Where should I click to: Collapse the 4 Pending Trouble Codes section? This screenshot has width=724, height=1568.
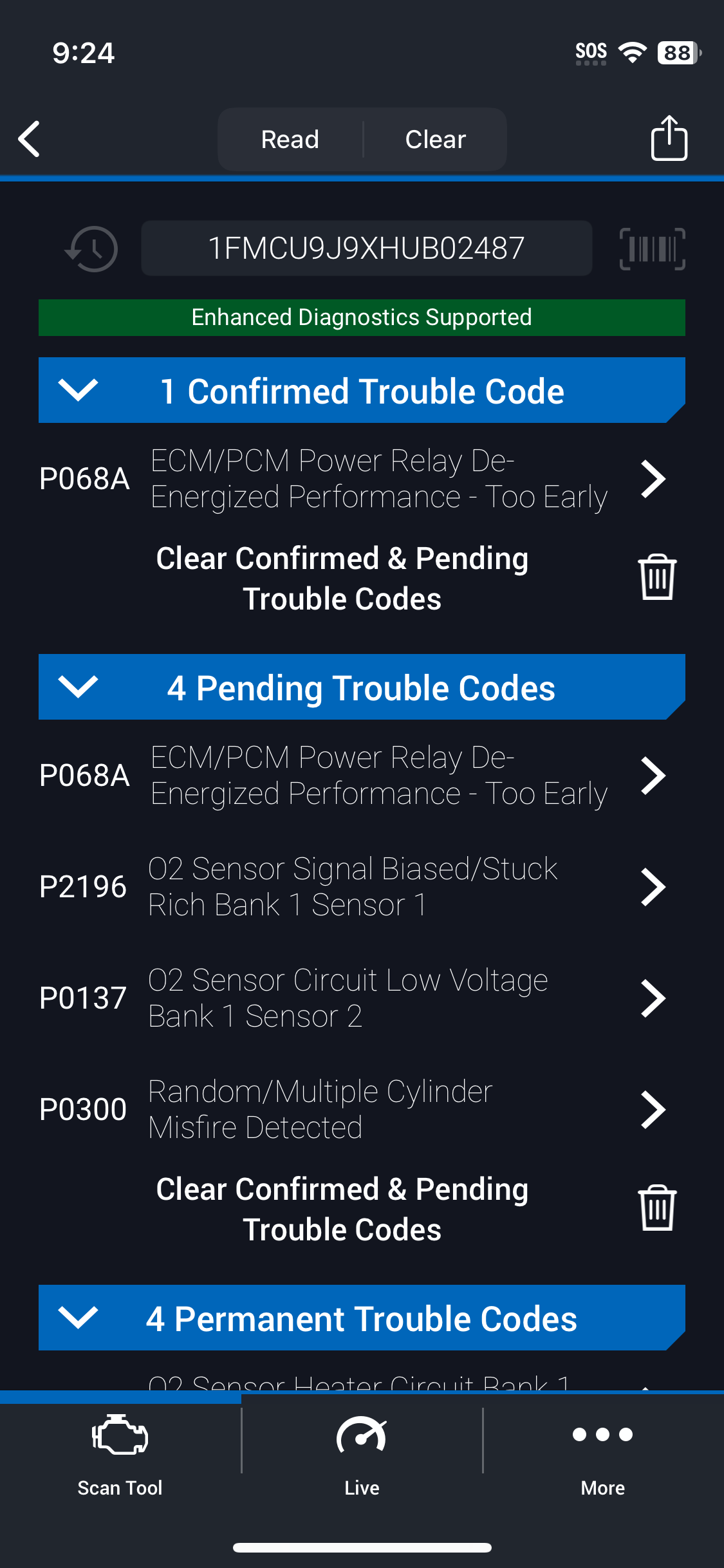(362, 687)
